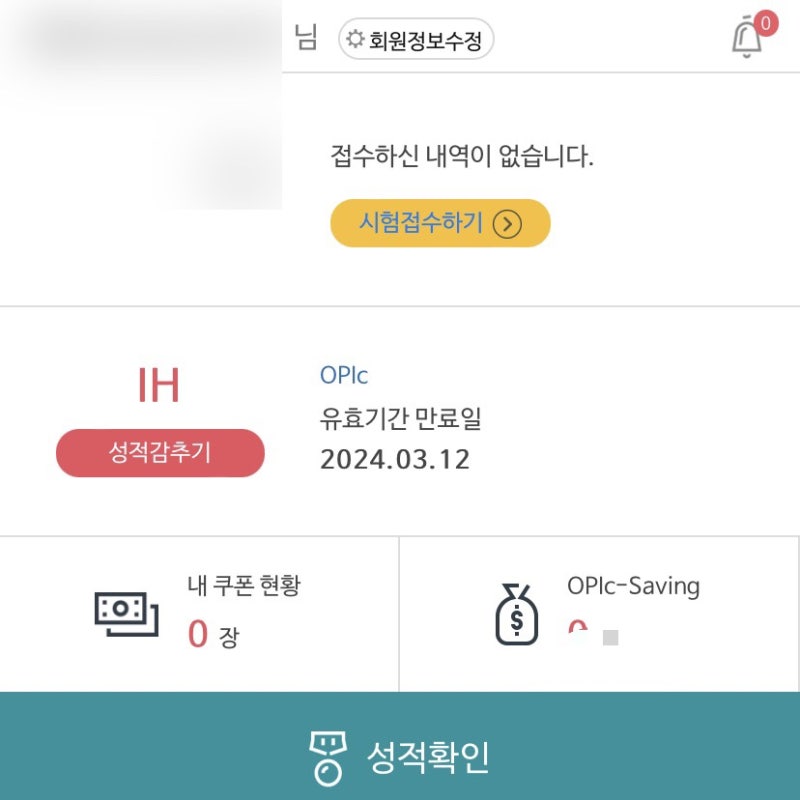Open 내 쿠폰 현황 coupon status

(199, 613)
